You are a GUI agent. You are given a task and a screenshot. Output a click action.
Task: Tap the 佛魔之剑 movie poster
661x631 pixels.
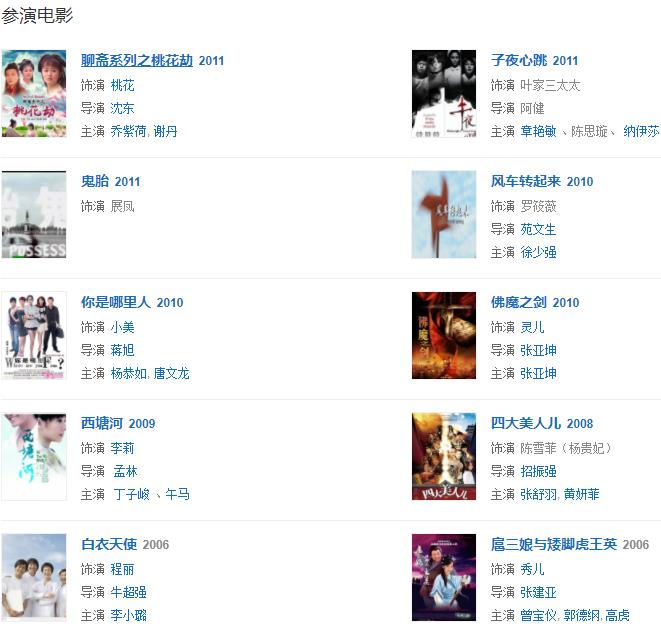click(x=444, y=335)
